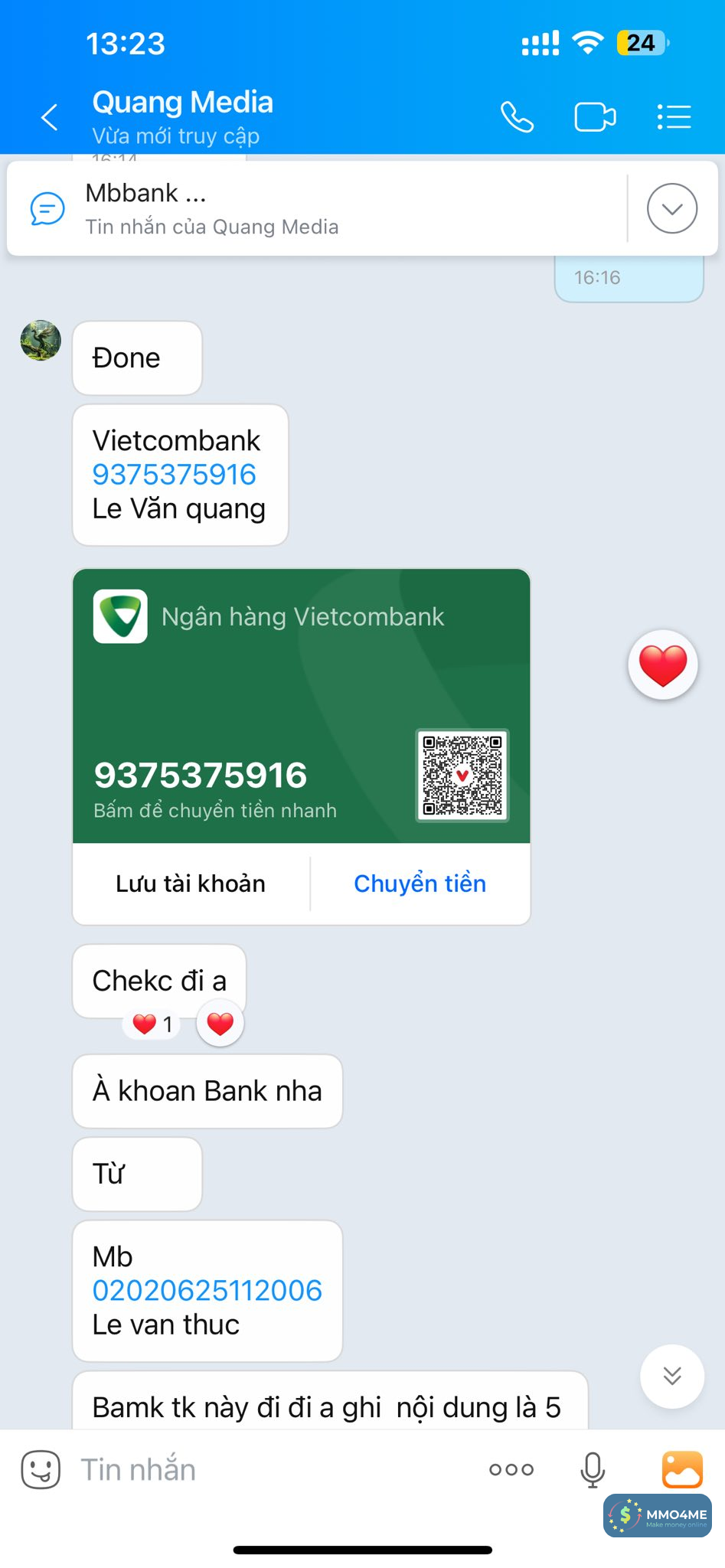
Task: Open the emoji sticker picker
Action: [41, 1469]
